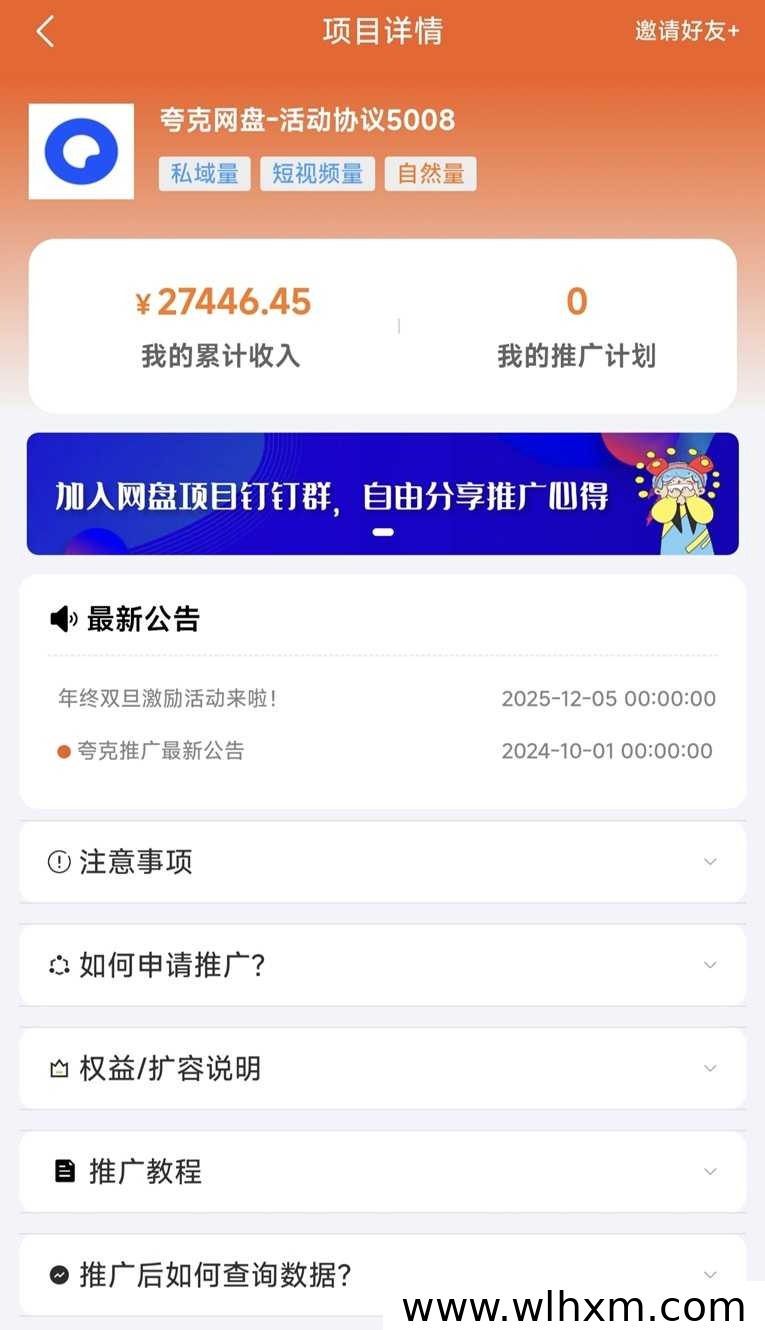Go back using the top-left arrow
Screen dimensions: 765x1330
[x=45, y=32]
